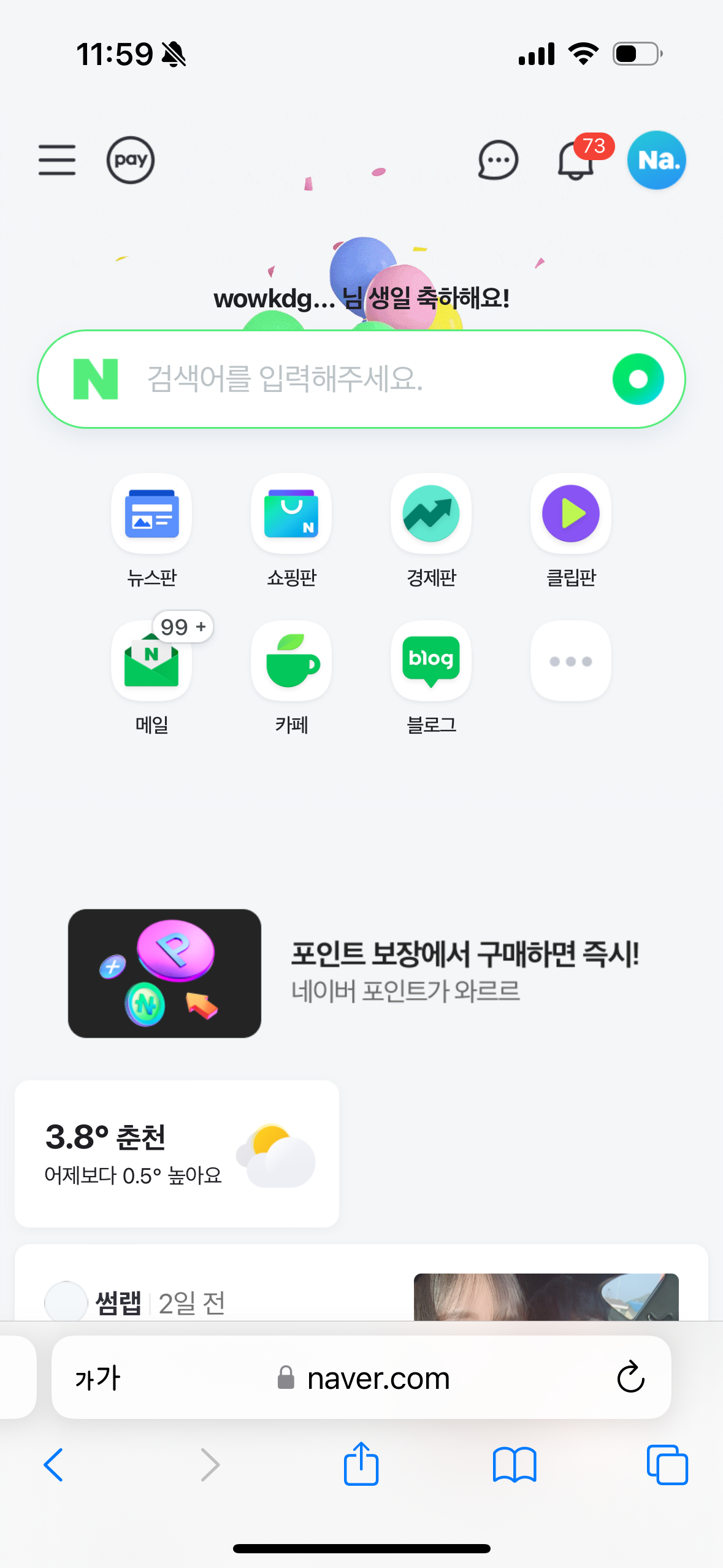Open the 춘천 weather card
This screenshot has height=1568, width=723.
(177, 1153)
